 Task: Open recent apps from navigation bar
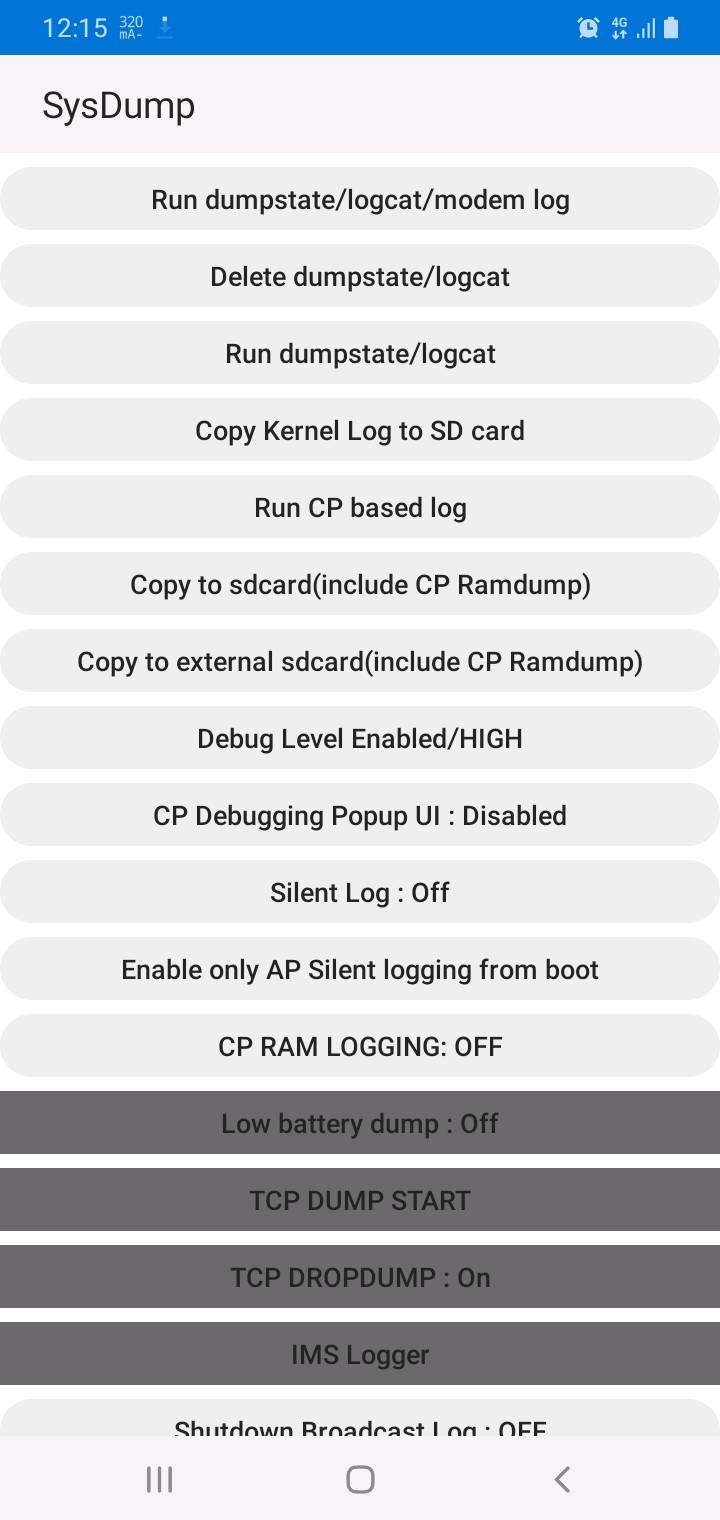click(x=159, y=1479)
